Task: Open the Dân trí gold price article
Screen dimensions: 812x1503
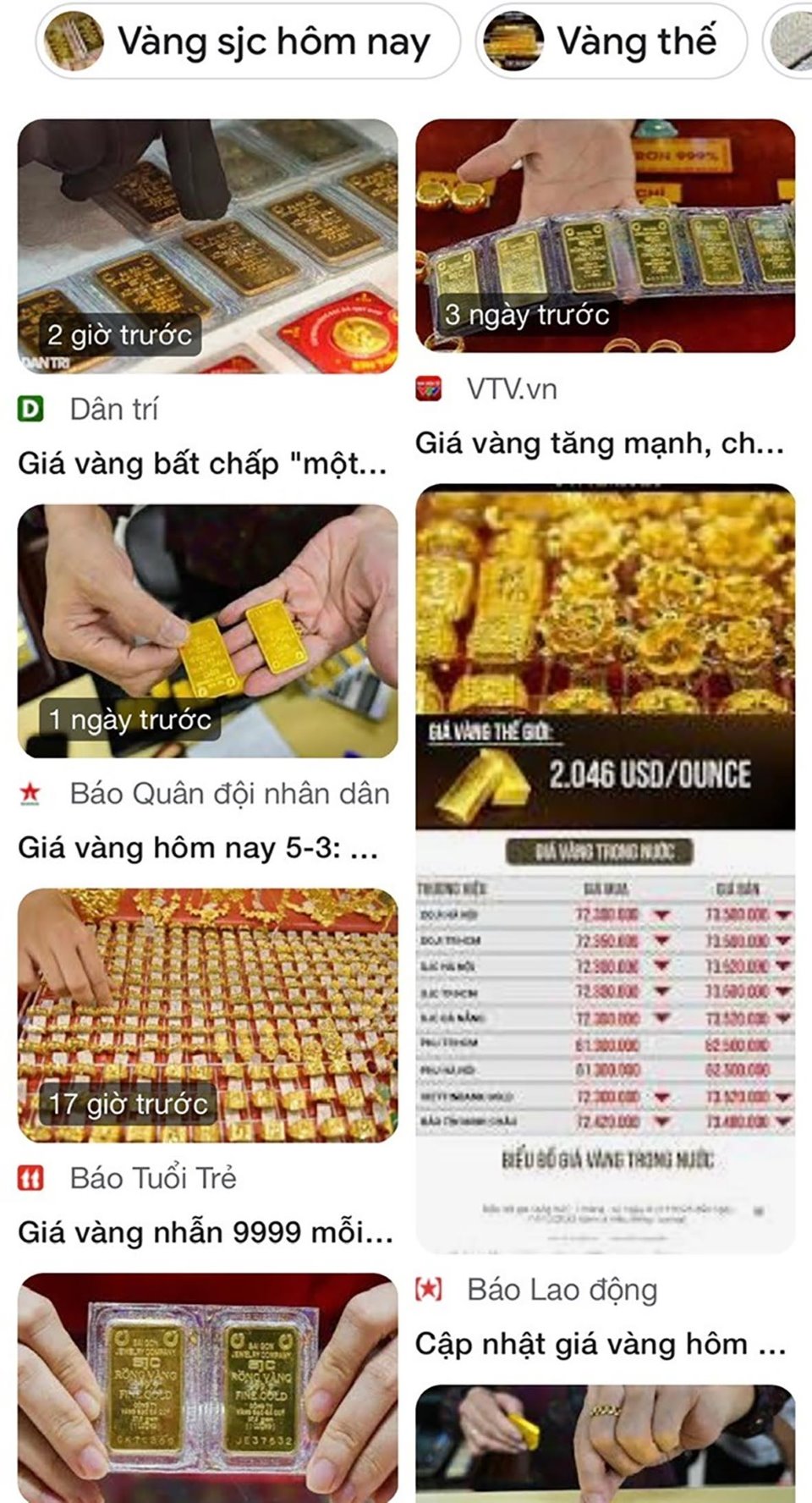Action: point(207,247)
